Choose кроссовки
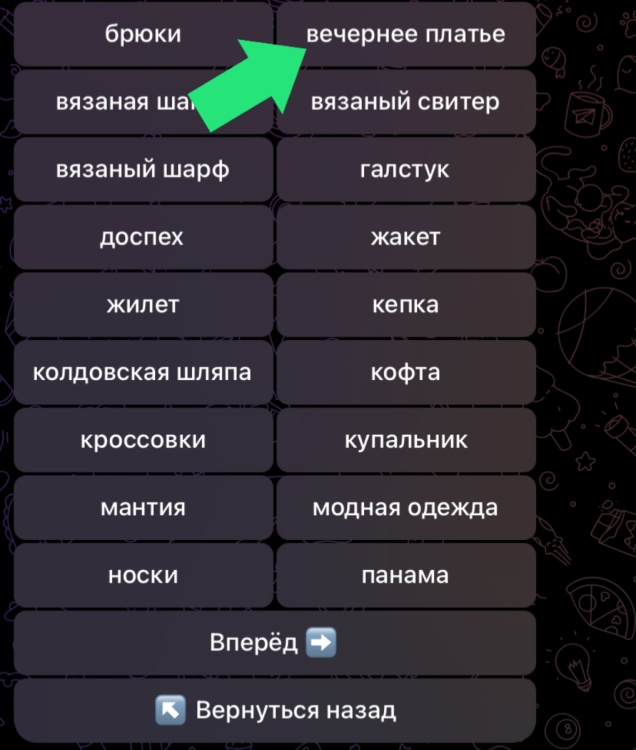This screenshot has height=750, width=636. tap(143, 439)
